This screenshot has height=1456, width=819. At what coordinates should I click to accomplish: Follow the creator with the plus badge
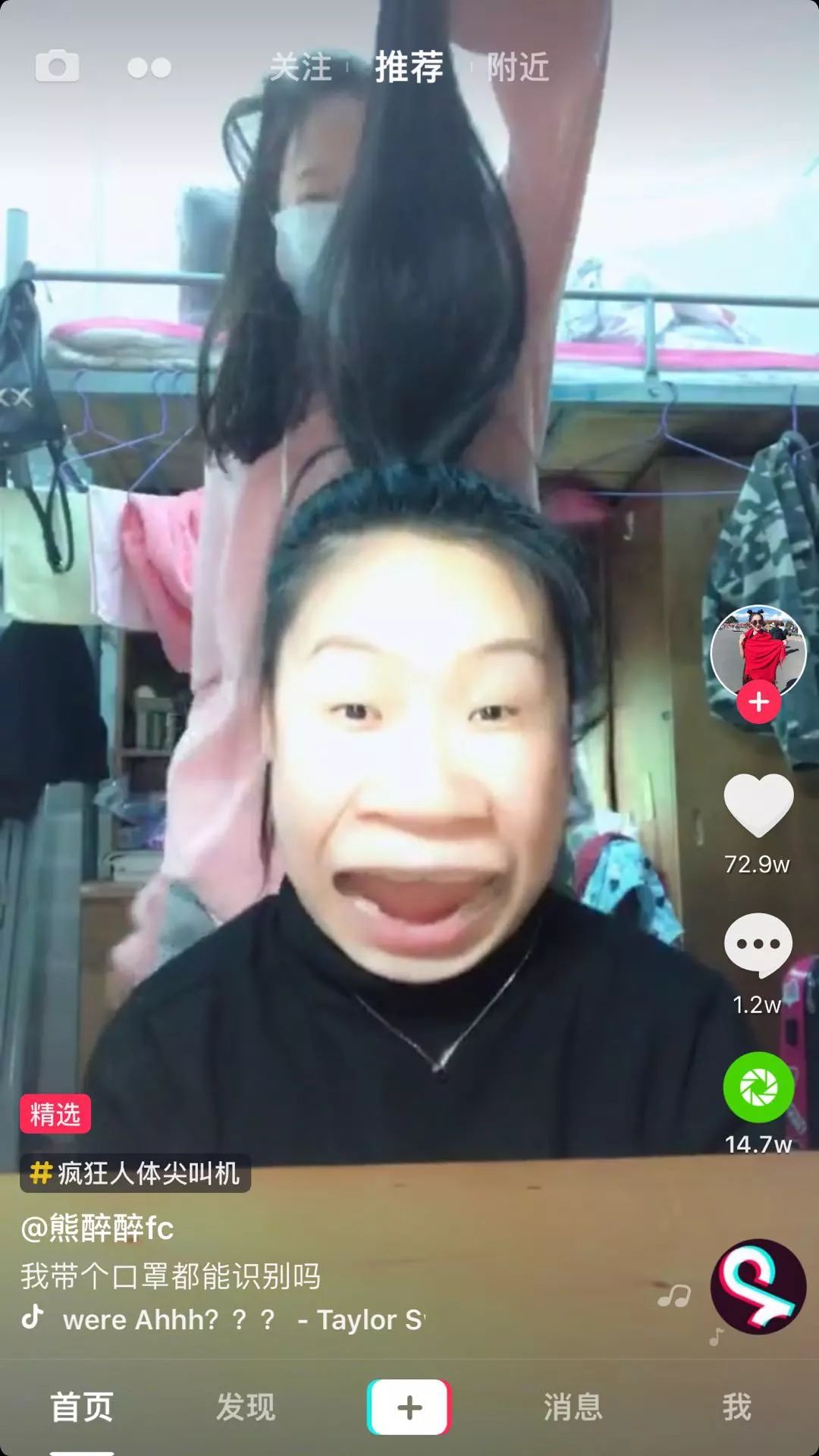click(758, 702)
